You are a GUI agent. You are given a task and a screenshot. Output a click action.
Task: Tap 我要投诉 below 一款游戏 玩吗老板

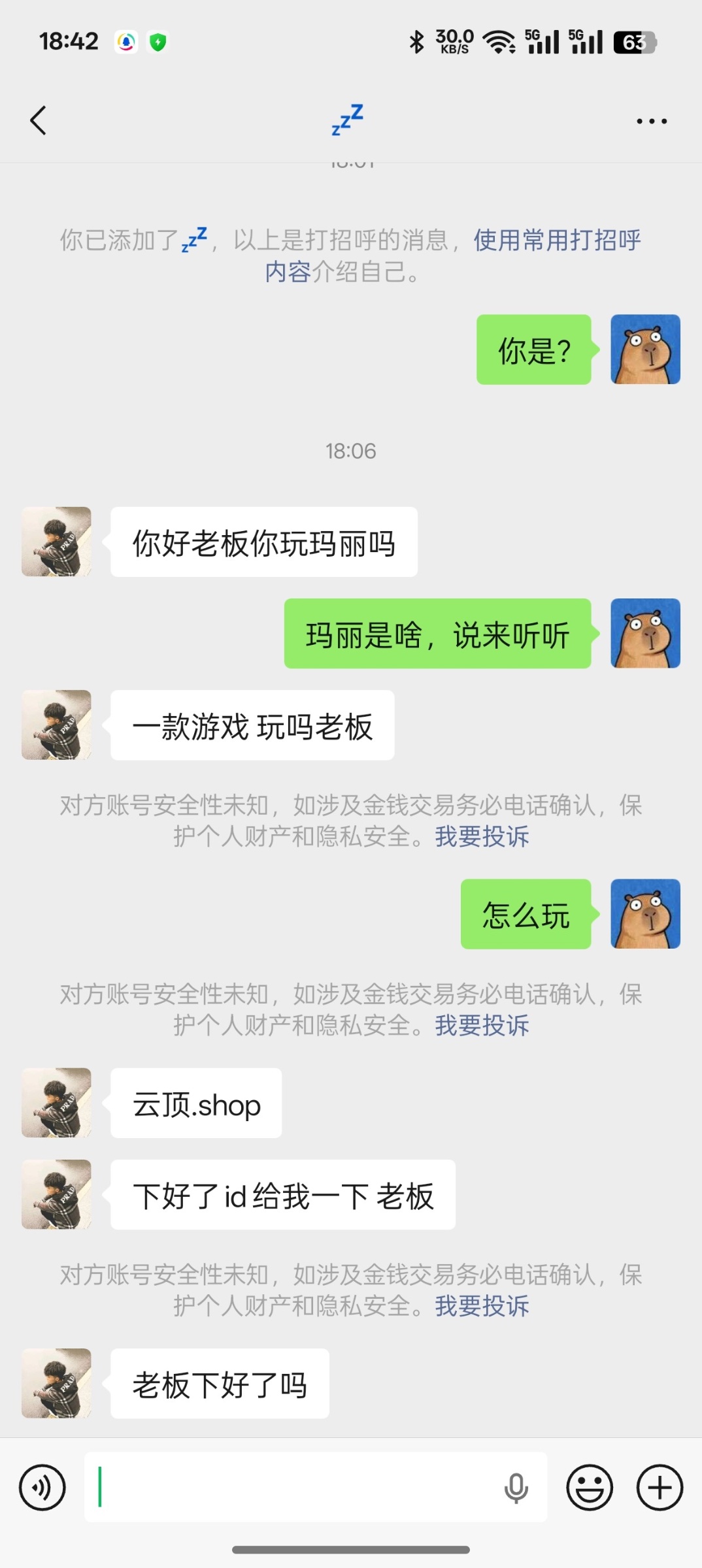[482, 836]
